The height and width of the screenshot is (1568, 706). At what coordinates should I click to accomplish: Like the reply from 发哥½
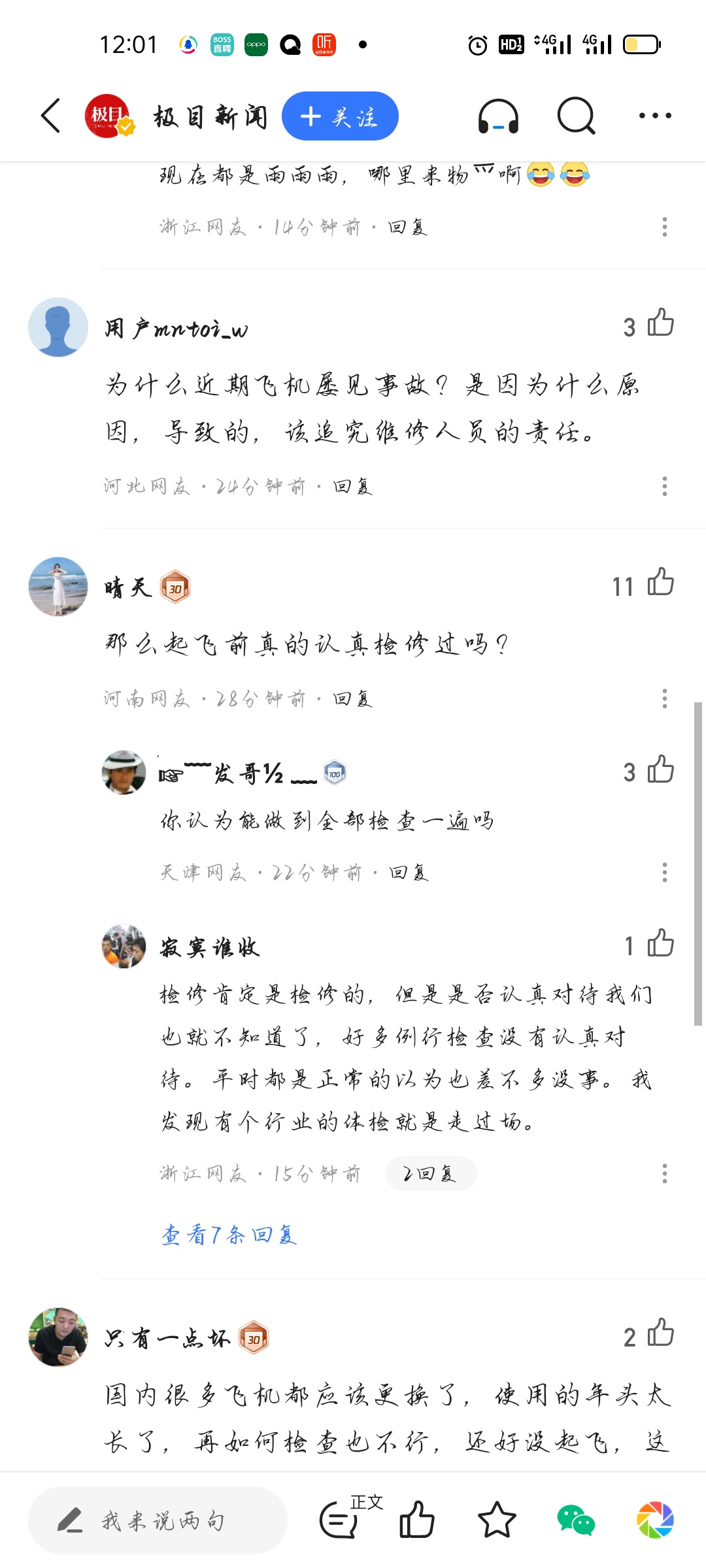[660, 770]
